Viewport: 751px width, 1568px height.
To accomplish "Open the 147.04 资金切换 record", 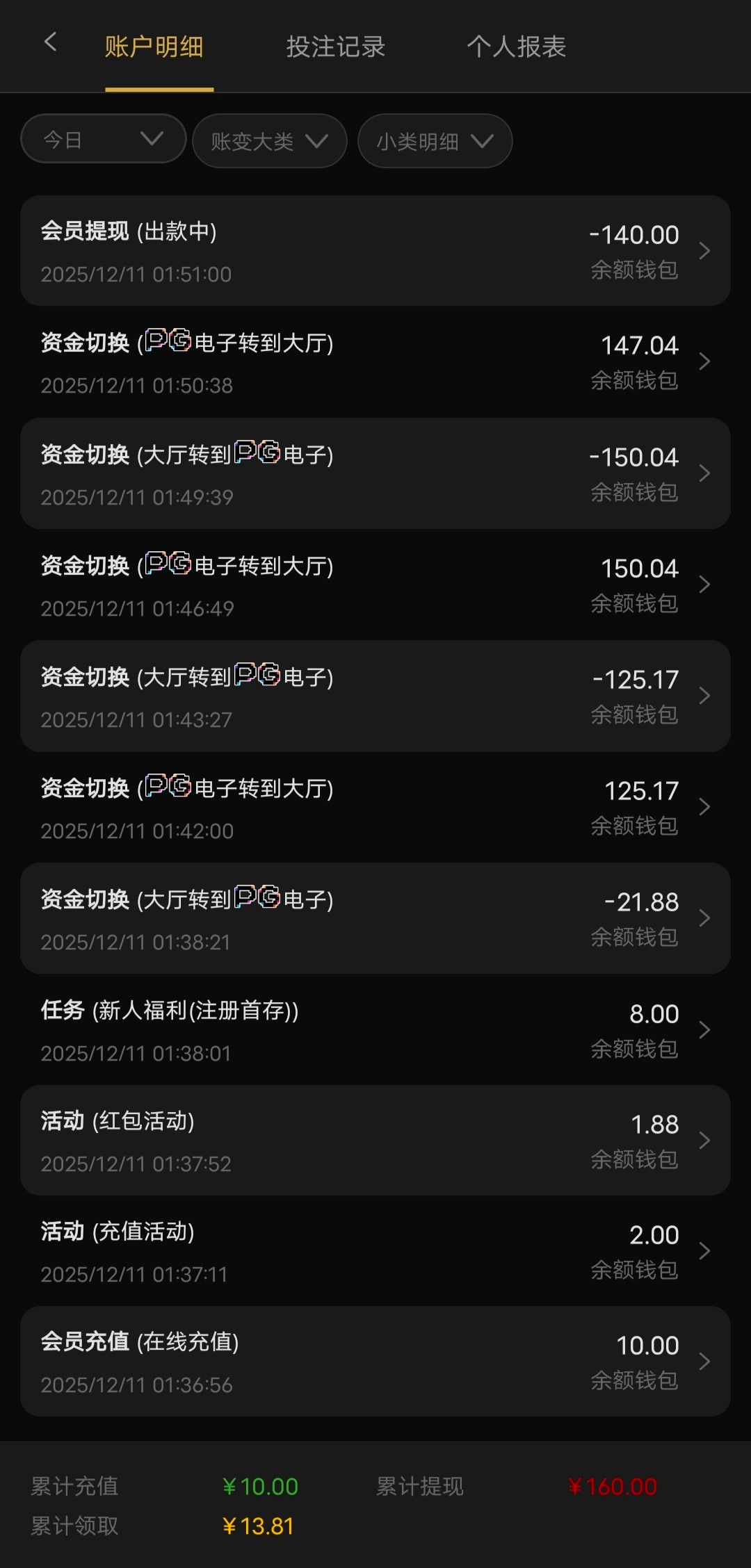I will pyautogui.click(x=375, y=362).
